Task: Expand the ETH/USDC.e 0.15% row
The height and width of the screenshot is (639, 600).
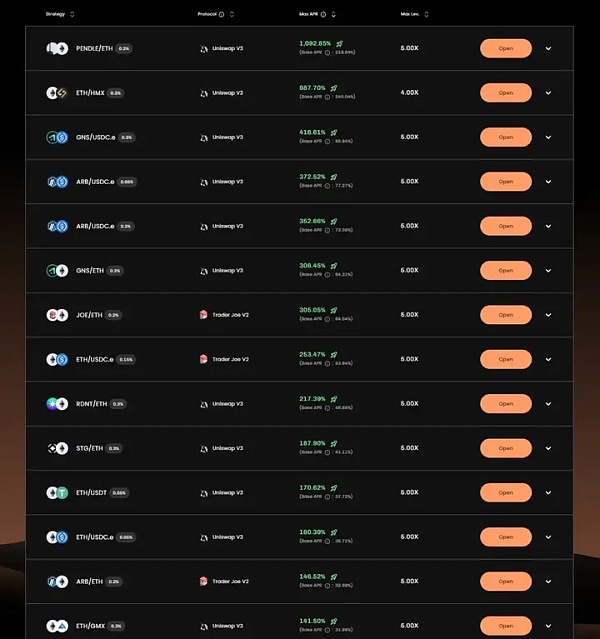Action: (548, 359)
